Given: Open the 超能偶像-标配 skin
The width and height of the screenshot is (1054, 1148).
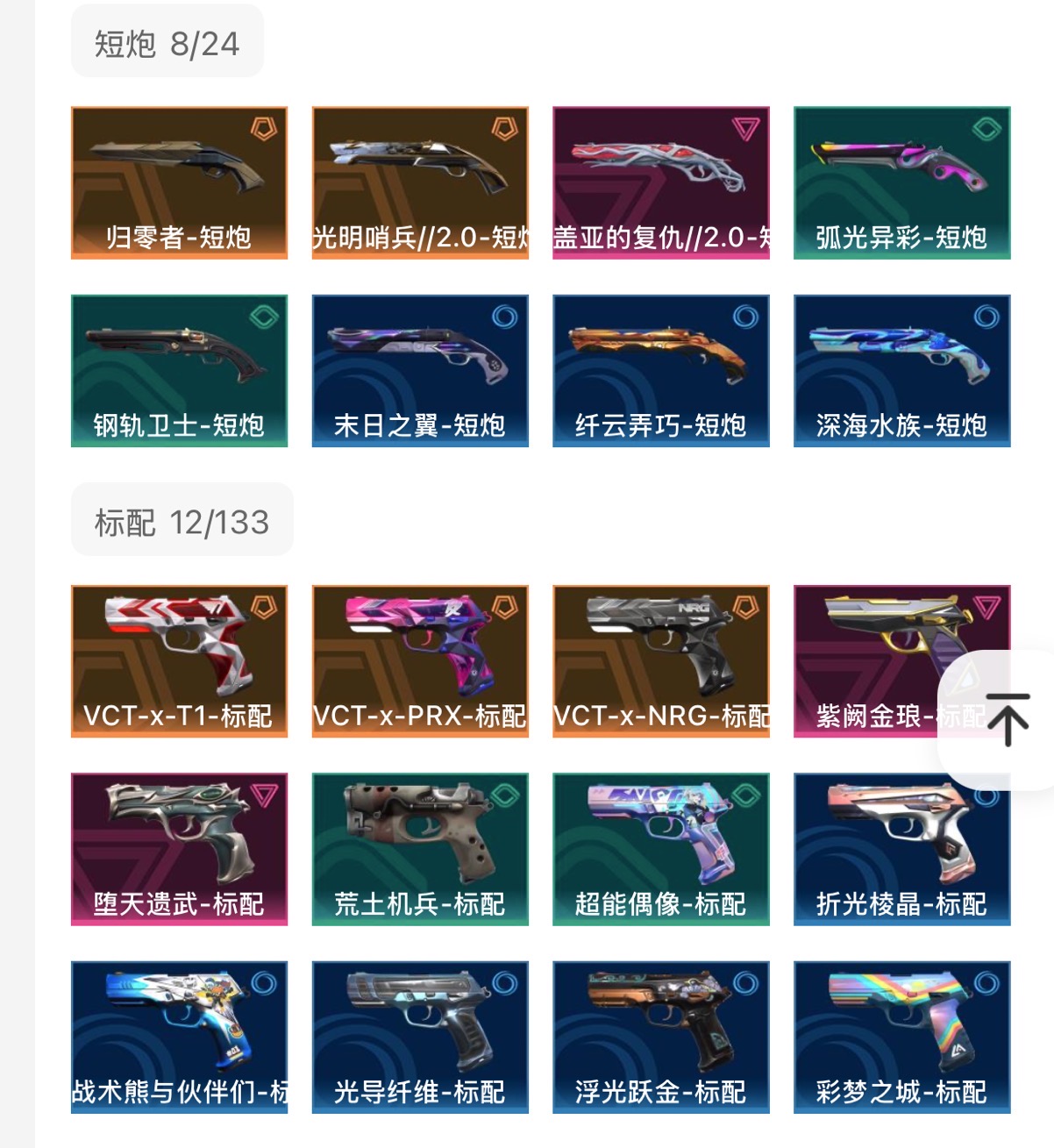Looking at the screenshot, I should pos(660,848).
